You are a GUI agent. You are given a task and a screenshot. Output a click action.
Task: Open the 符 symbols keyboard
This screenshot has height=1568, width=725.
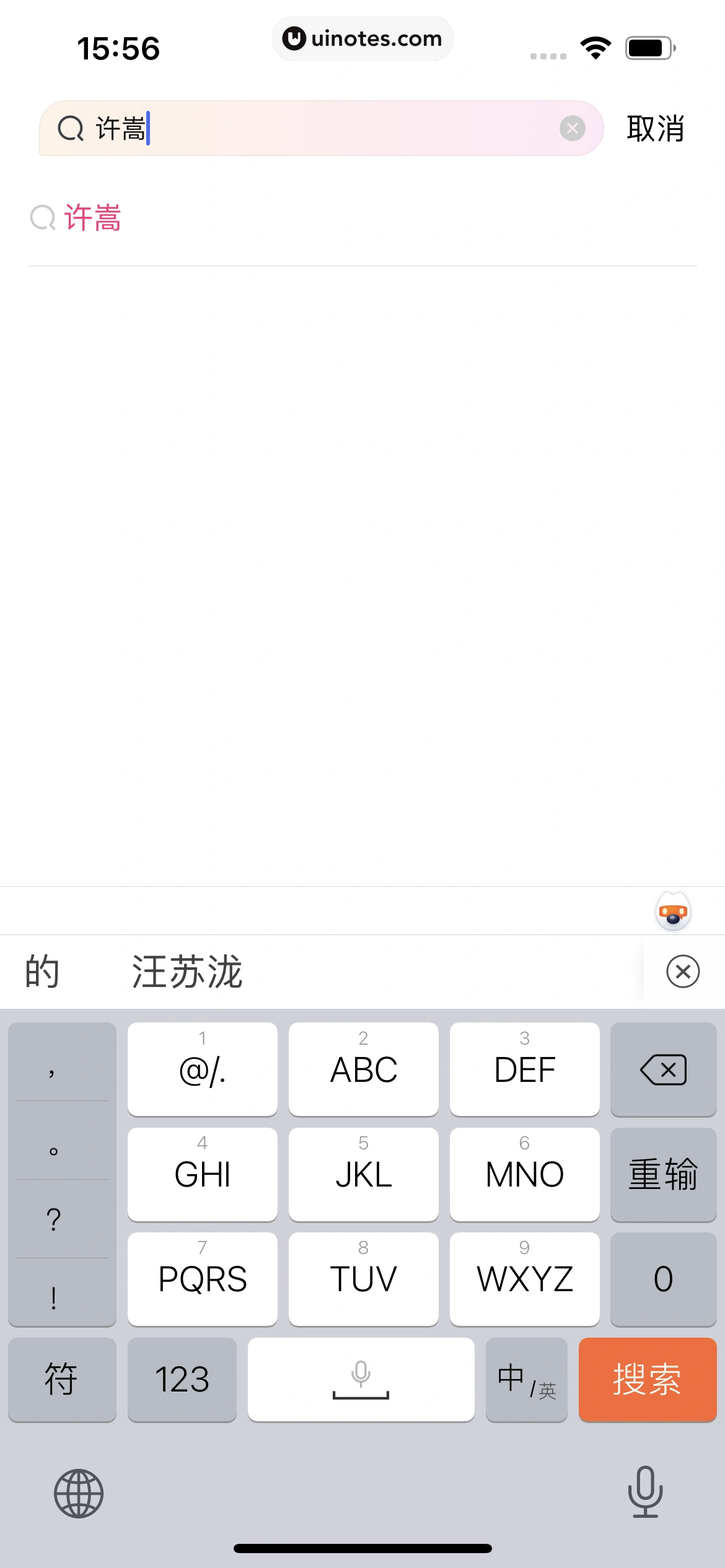pyautogui.click(x=61, y=1380)
